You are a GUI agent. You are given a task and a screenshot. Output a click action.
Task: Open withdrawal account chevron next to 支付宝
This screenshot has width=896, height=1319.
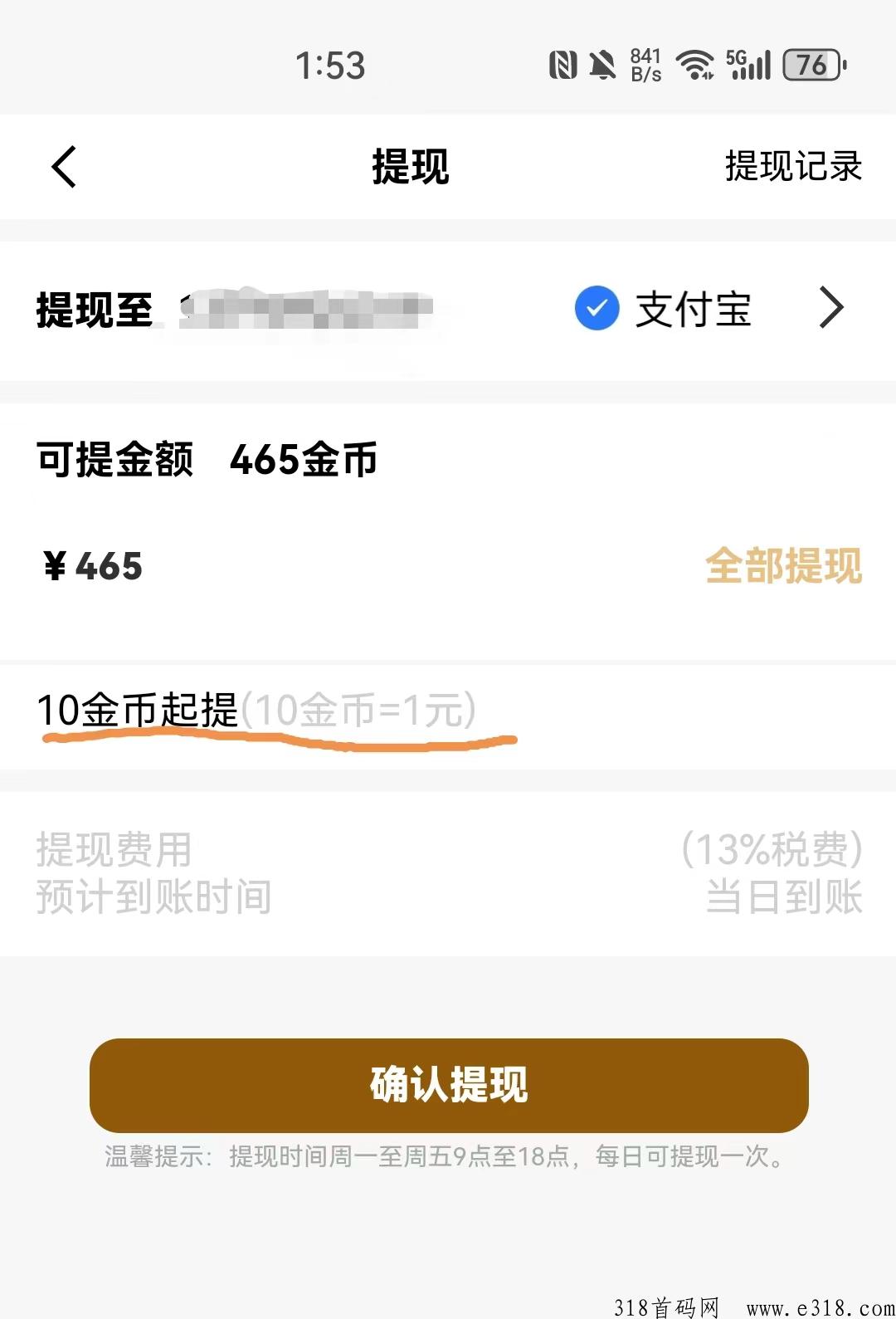(830, 308)
